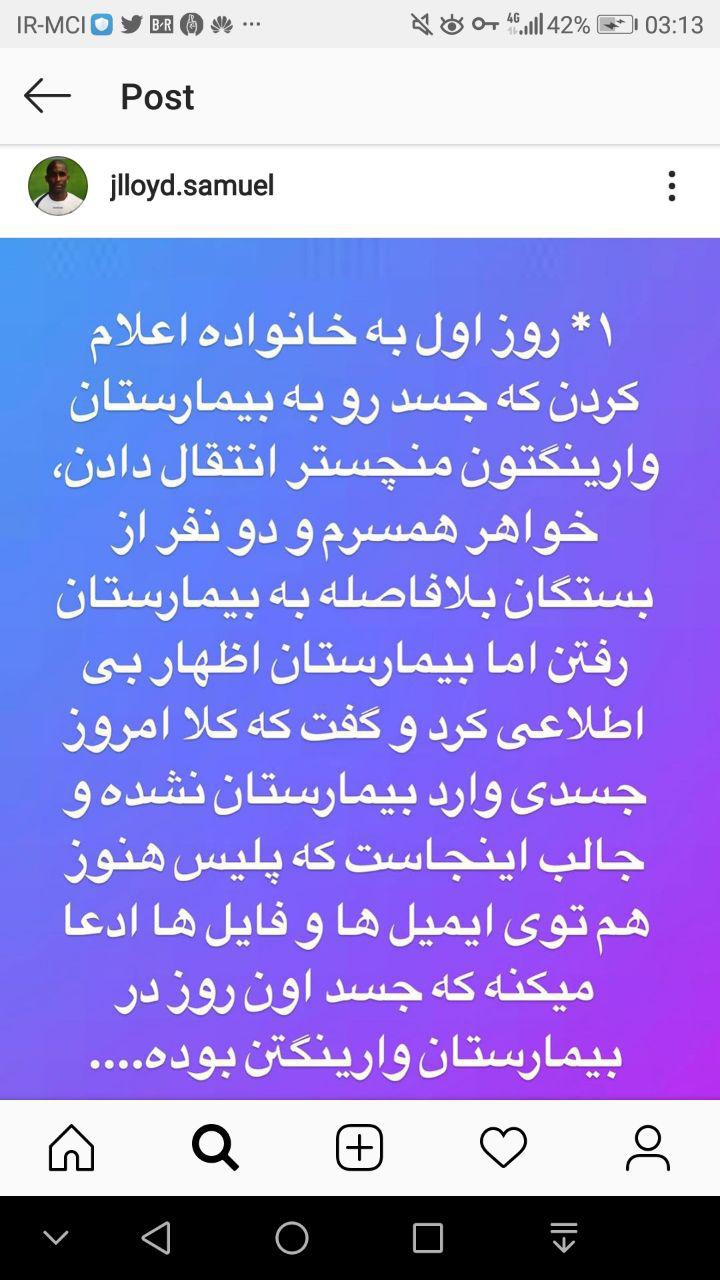Switch to the Home feed tab
The image size is (720, 1280).
72,1148
